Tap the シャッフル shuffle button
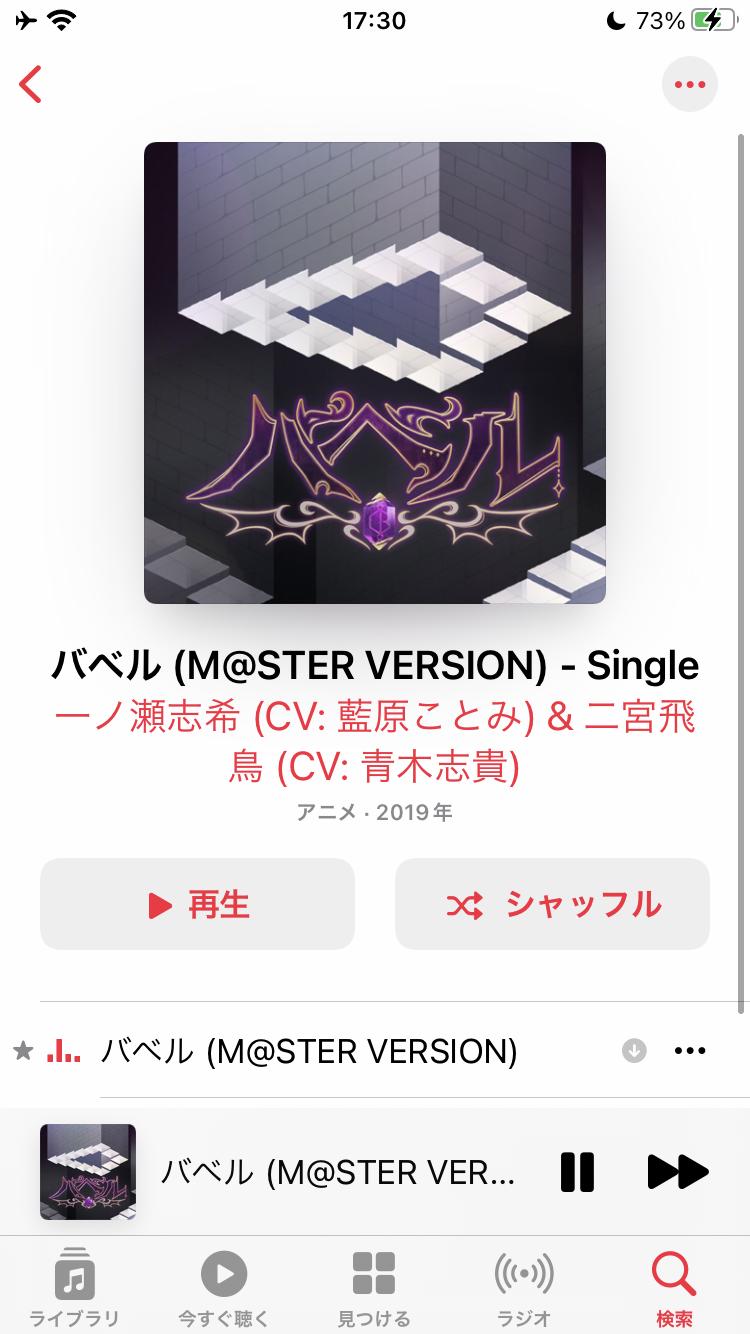750x1334 pixels. tap(552, 904)
